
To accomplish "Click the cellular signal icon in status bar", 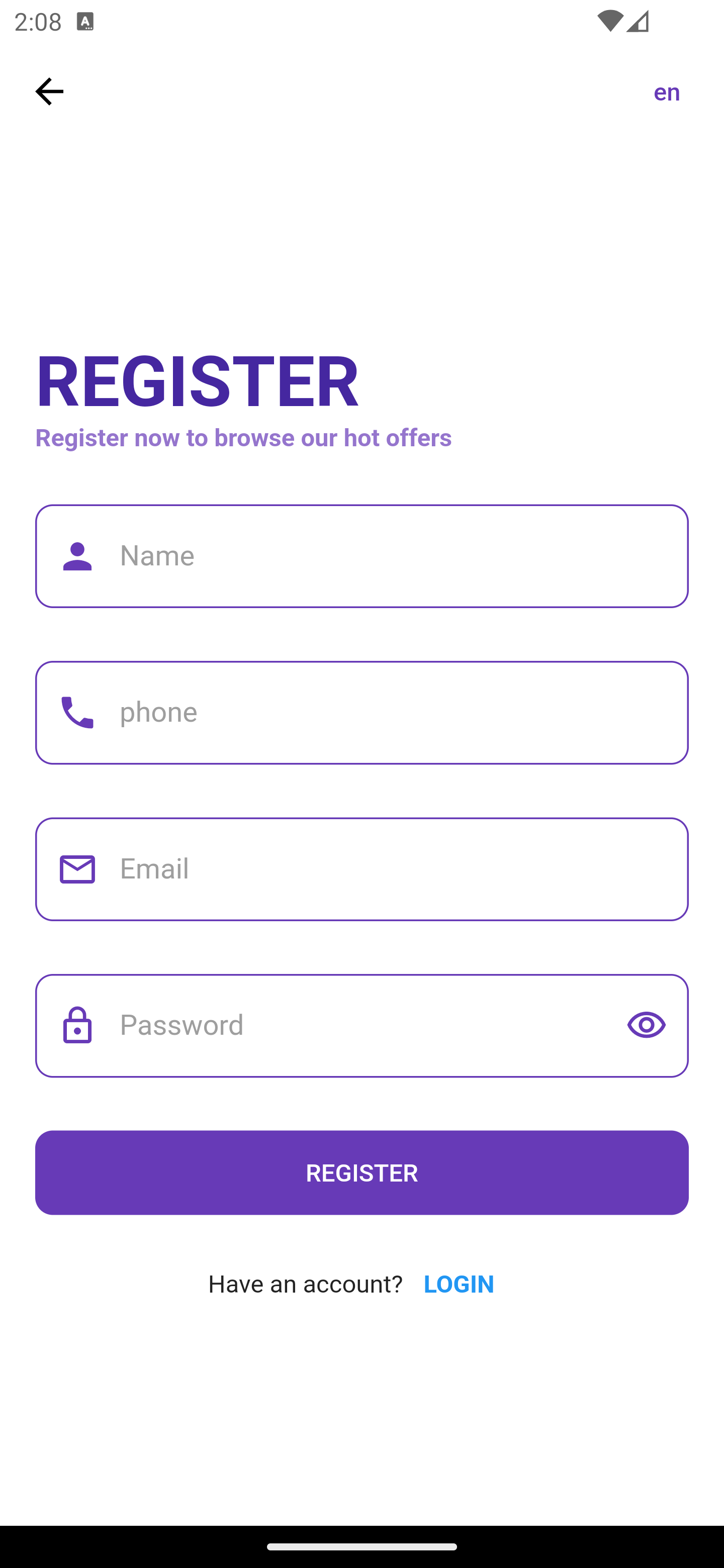I will coord(638,22).
